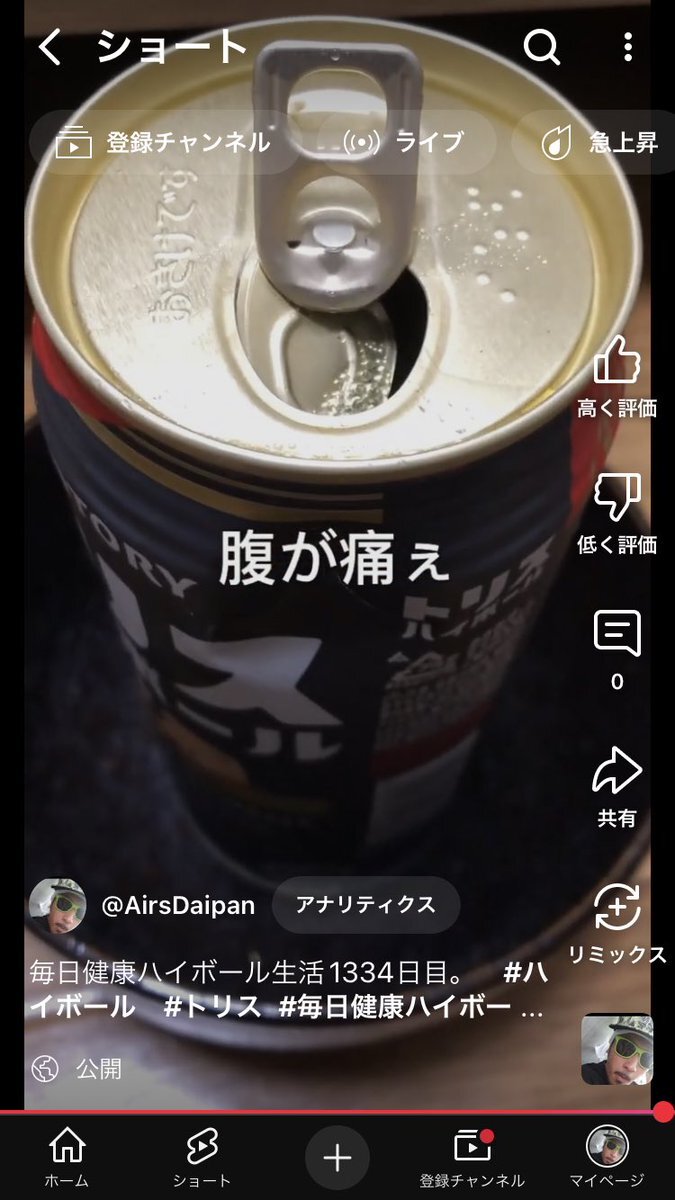675x1200 pixels.
Task: Select the ライブ chip
Action: click(x=406, y=142)
